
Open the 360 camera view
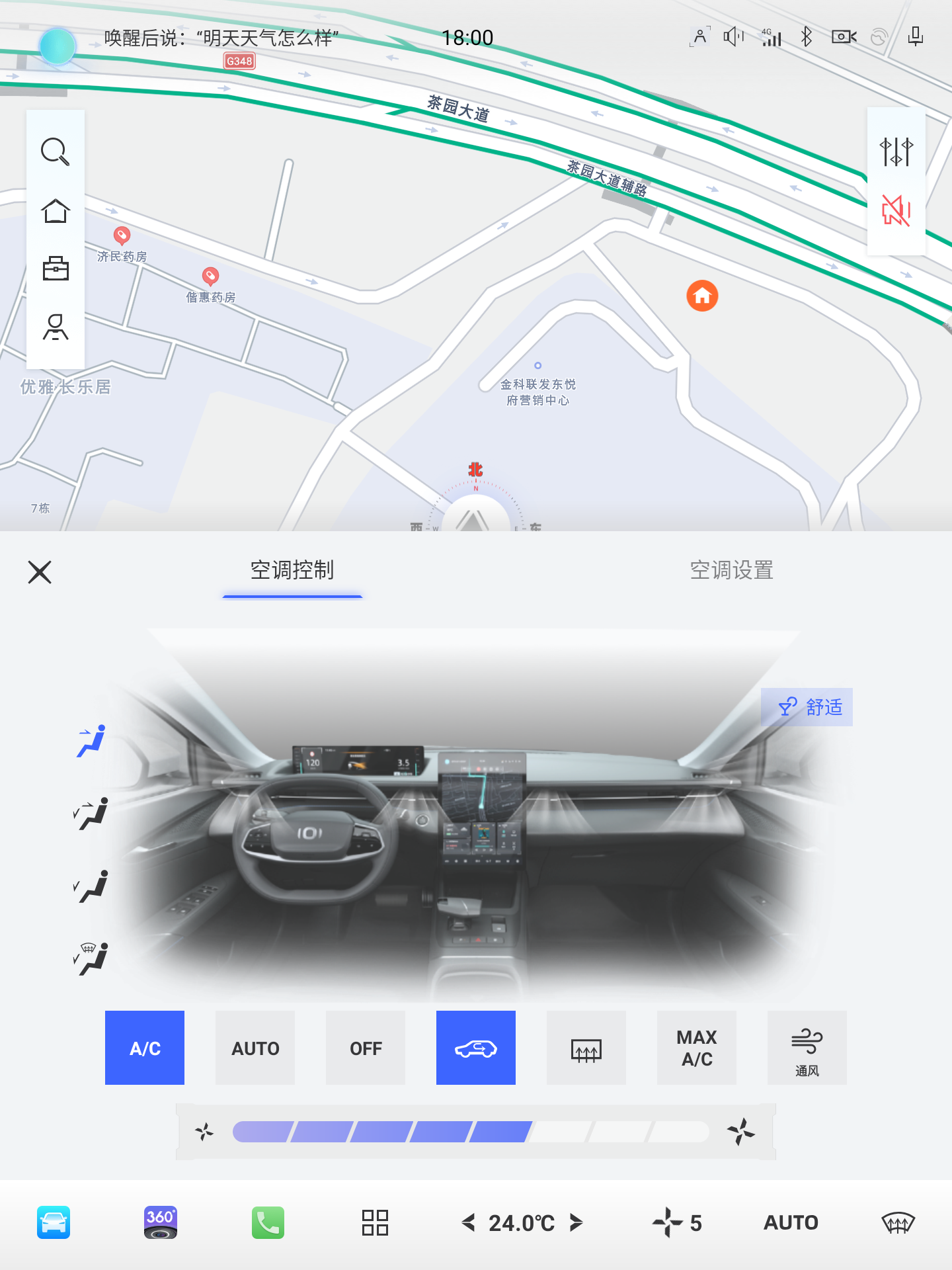(x=161, y=1222)
